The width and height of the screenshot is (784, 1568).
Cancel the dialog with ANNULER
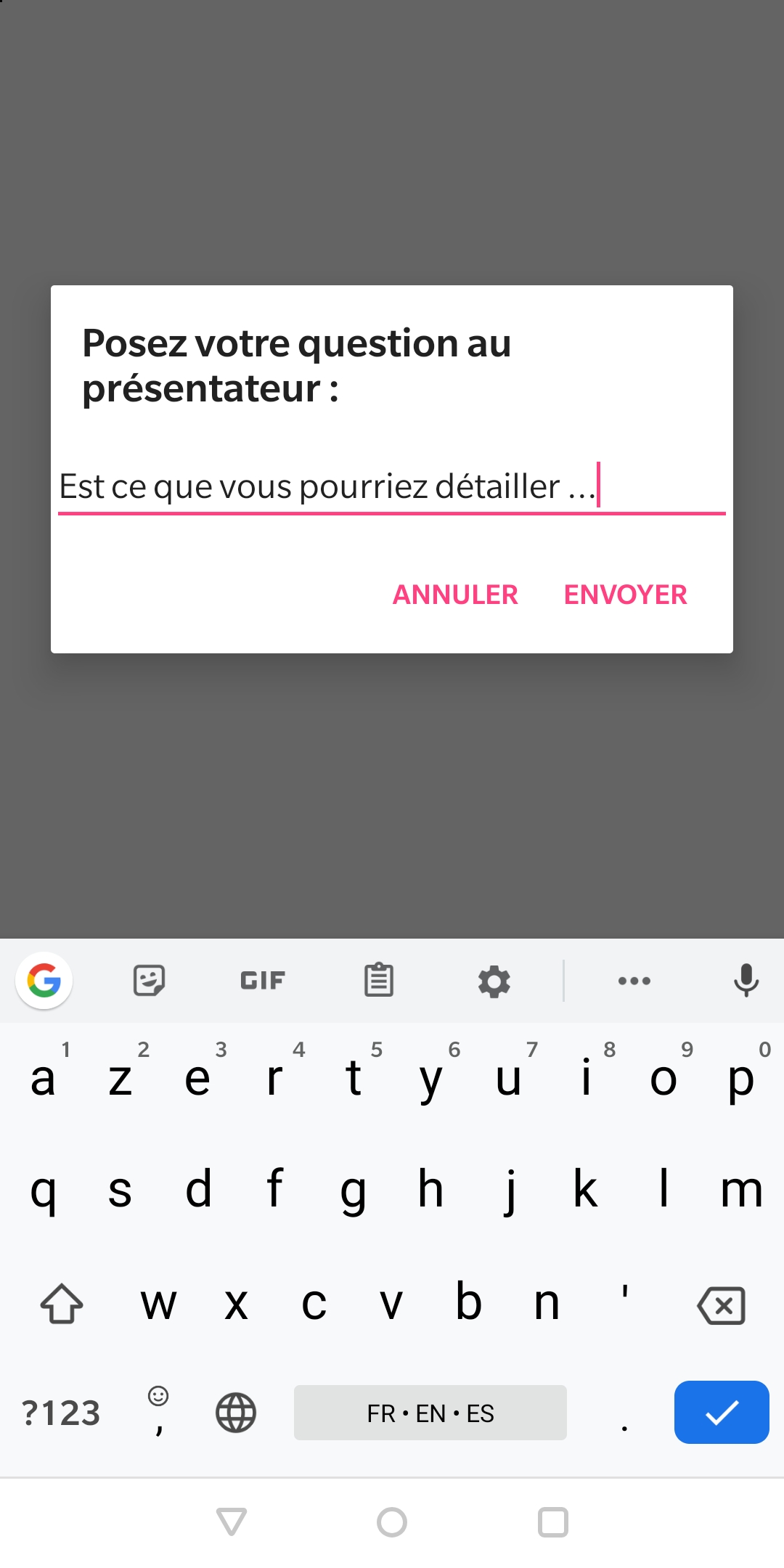pyautogui.click(x=455, y=595)
